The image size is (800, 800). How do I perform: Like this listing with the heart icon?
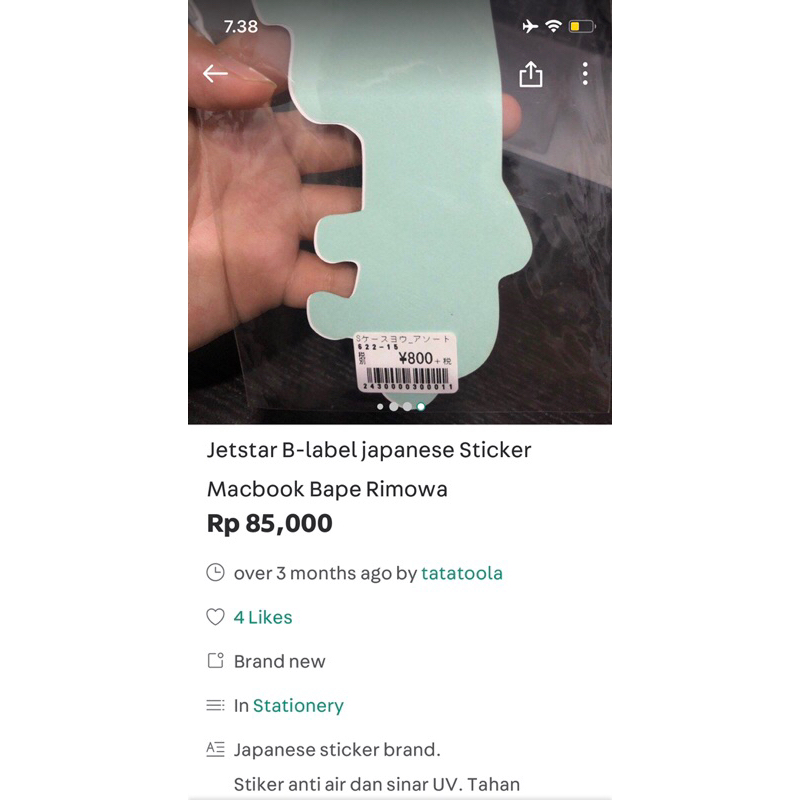(215, 617)
